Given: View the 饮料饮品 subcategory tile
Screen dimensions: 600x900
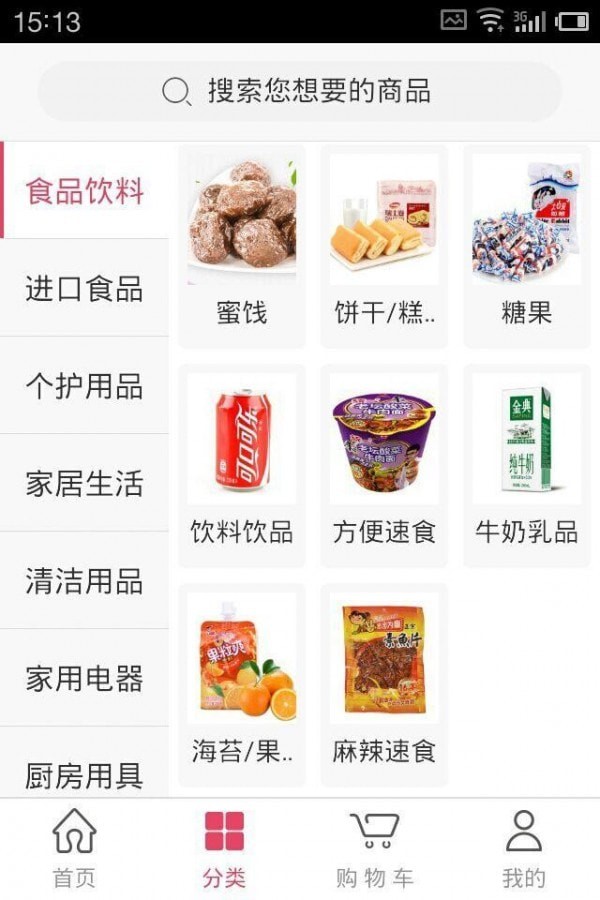Looking at the screenshot, I should (x=242, y=465).
